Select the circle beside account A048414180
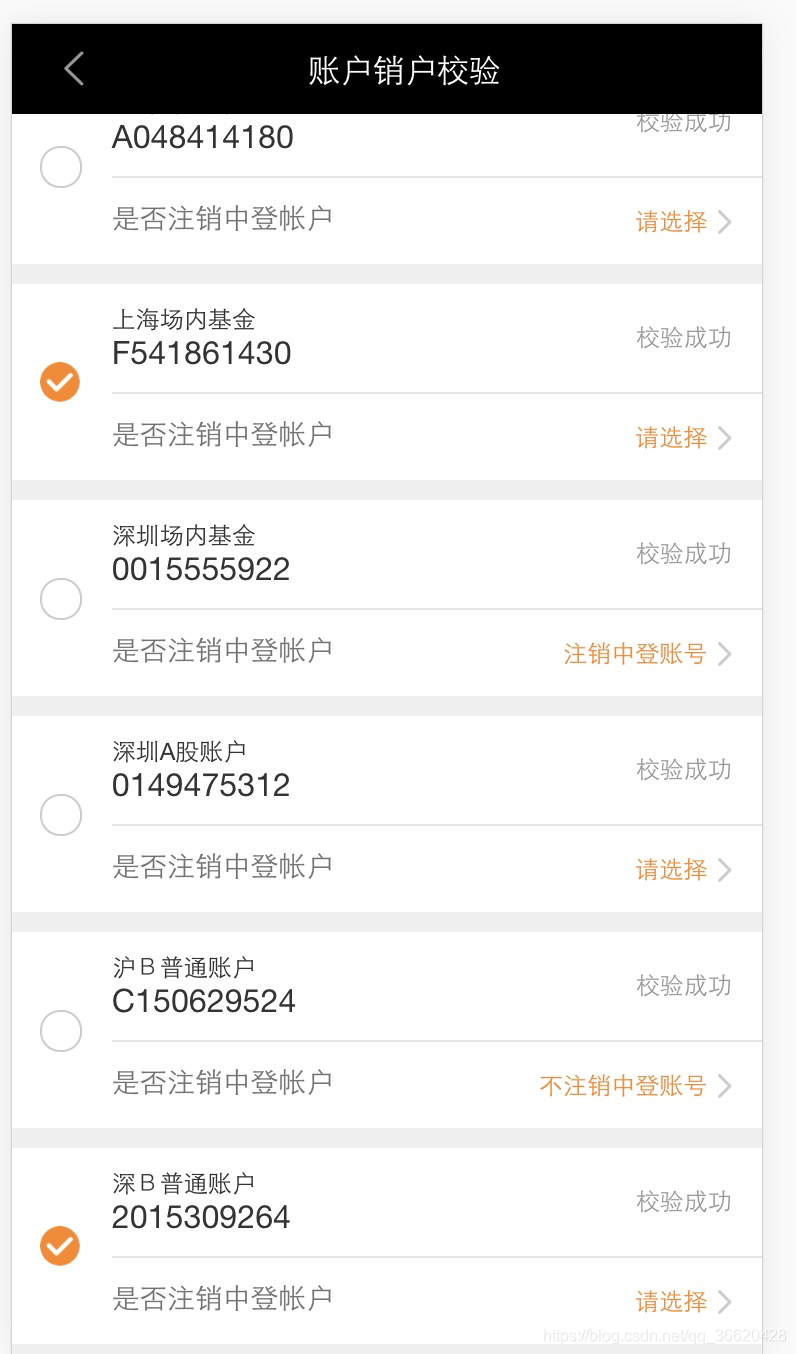 point(60,167)
